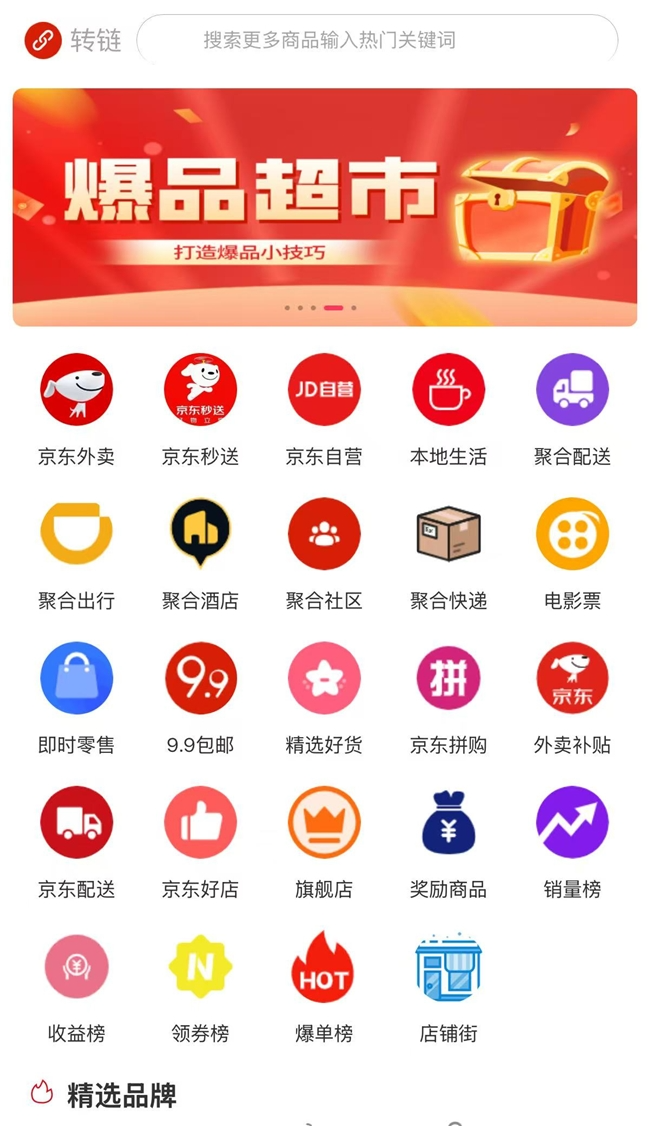
Task: Open 旗舰店 flagship stores
Action: (324, 822)
